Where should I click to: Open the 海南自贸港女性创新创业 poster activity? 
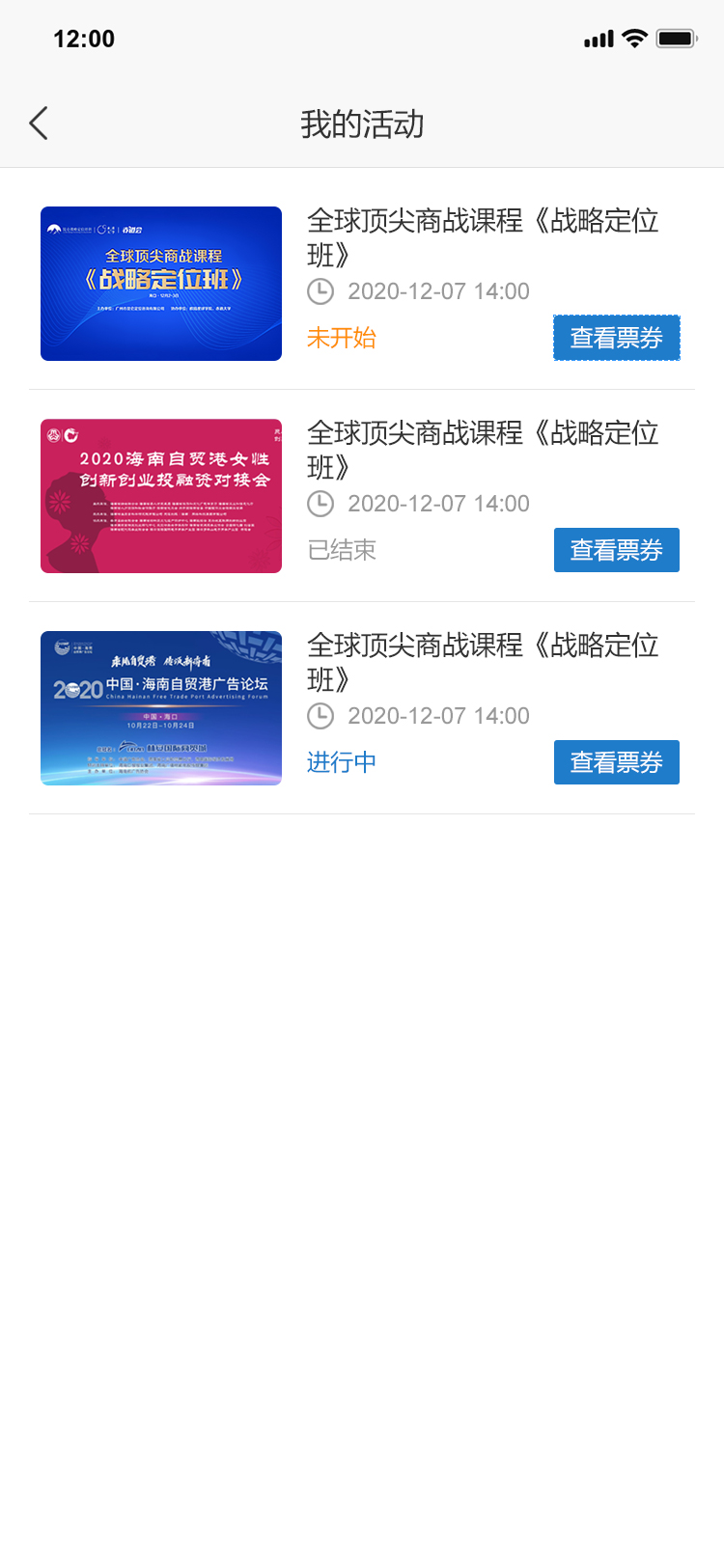[161, 496]
